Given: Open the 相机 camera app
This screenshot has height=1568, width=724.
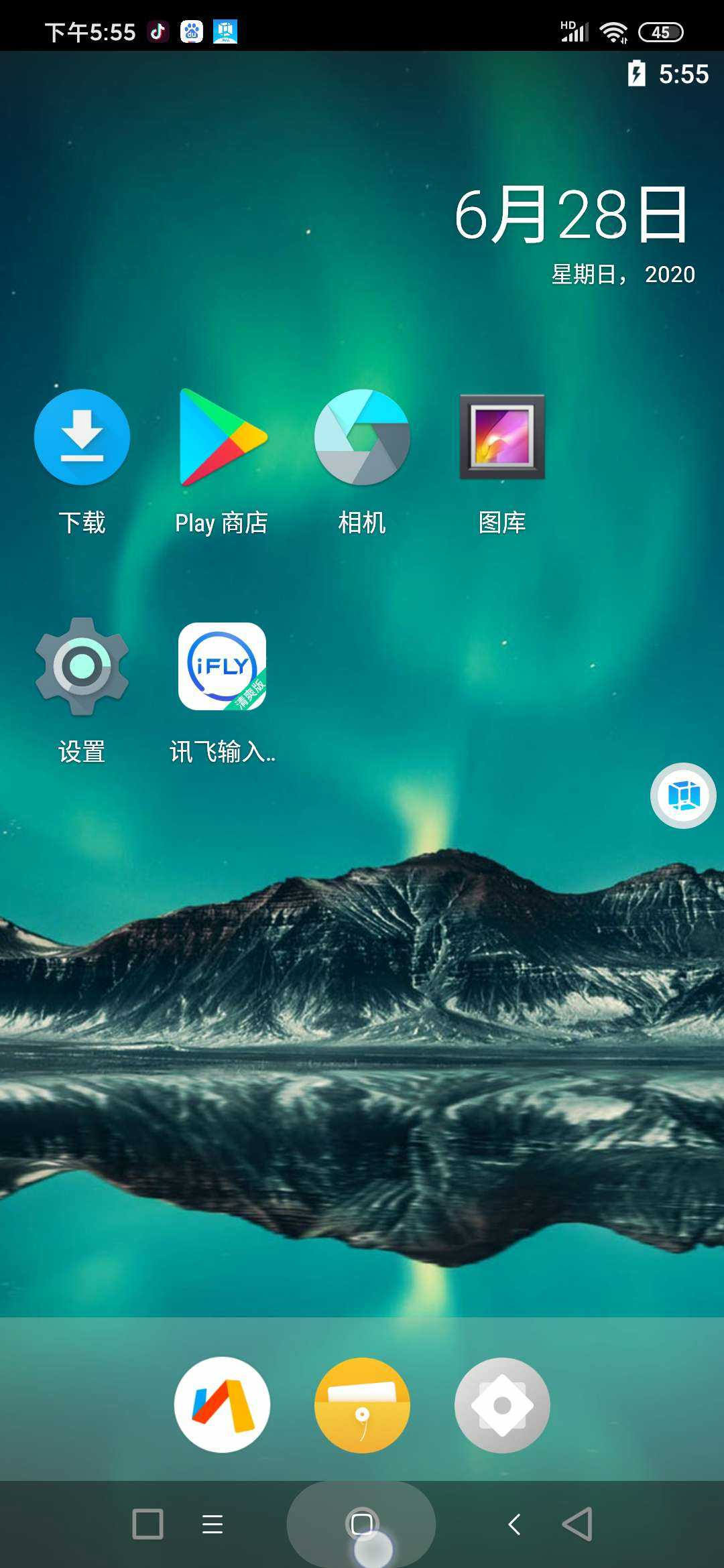Looking at the screenshot, I should tap(362, 437).
